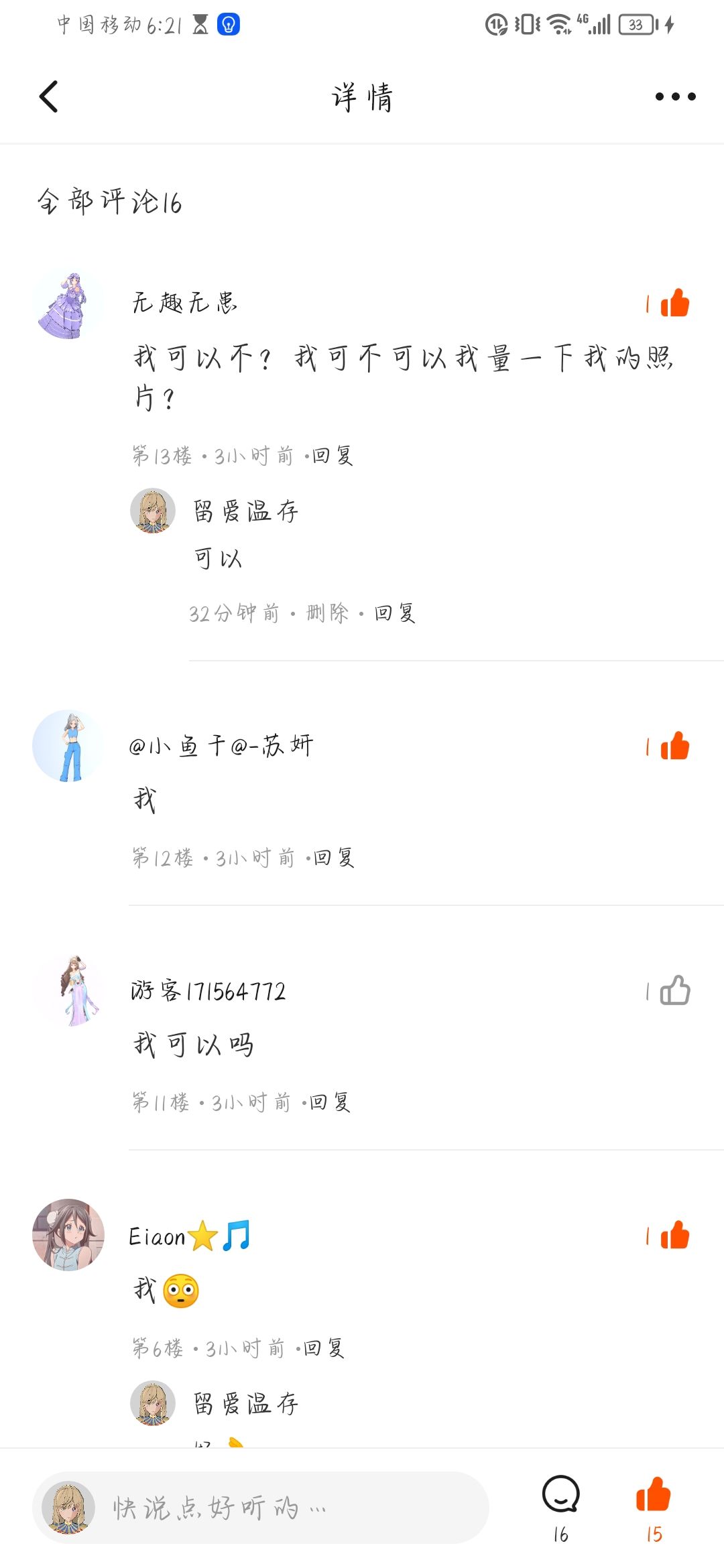Toggle like on @小鱼干@-苏妍's comment
This screenshot has height=1568, width=724.
(674, 746)
